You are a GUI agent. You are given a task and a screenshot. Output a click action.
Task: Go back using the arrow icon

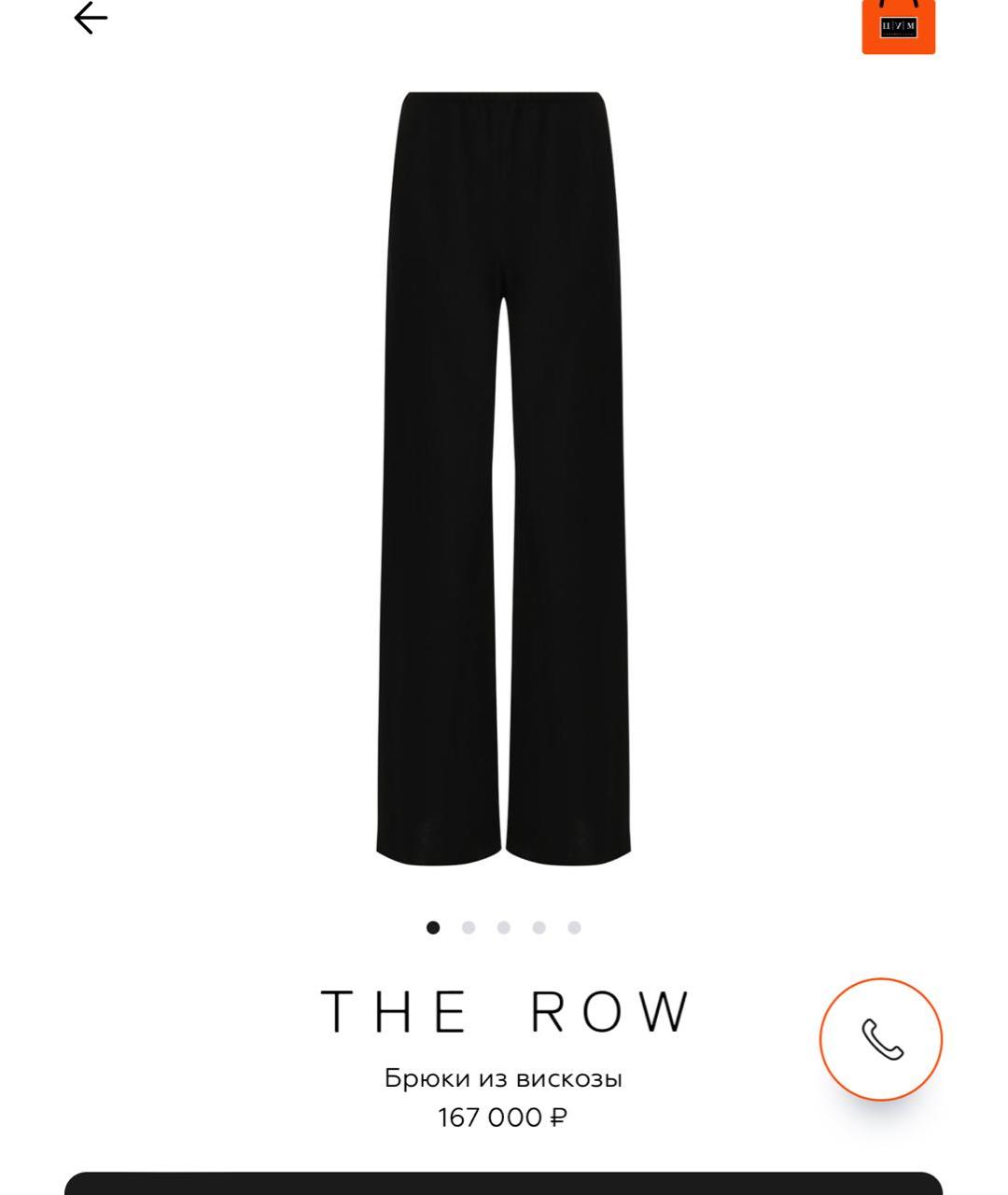[x=91, y=18]
